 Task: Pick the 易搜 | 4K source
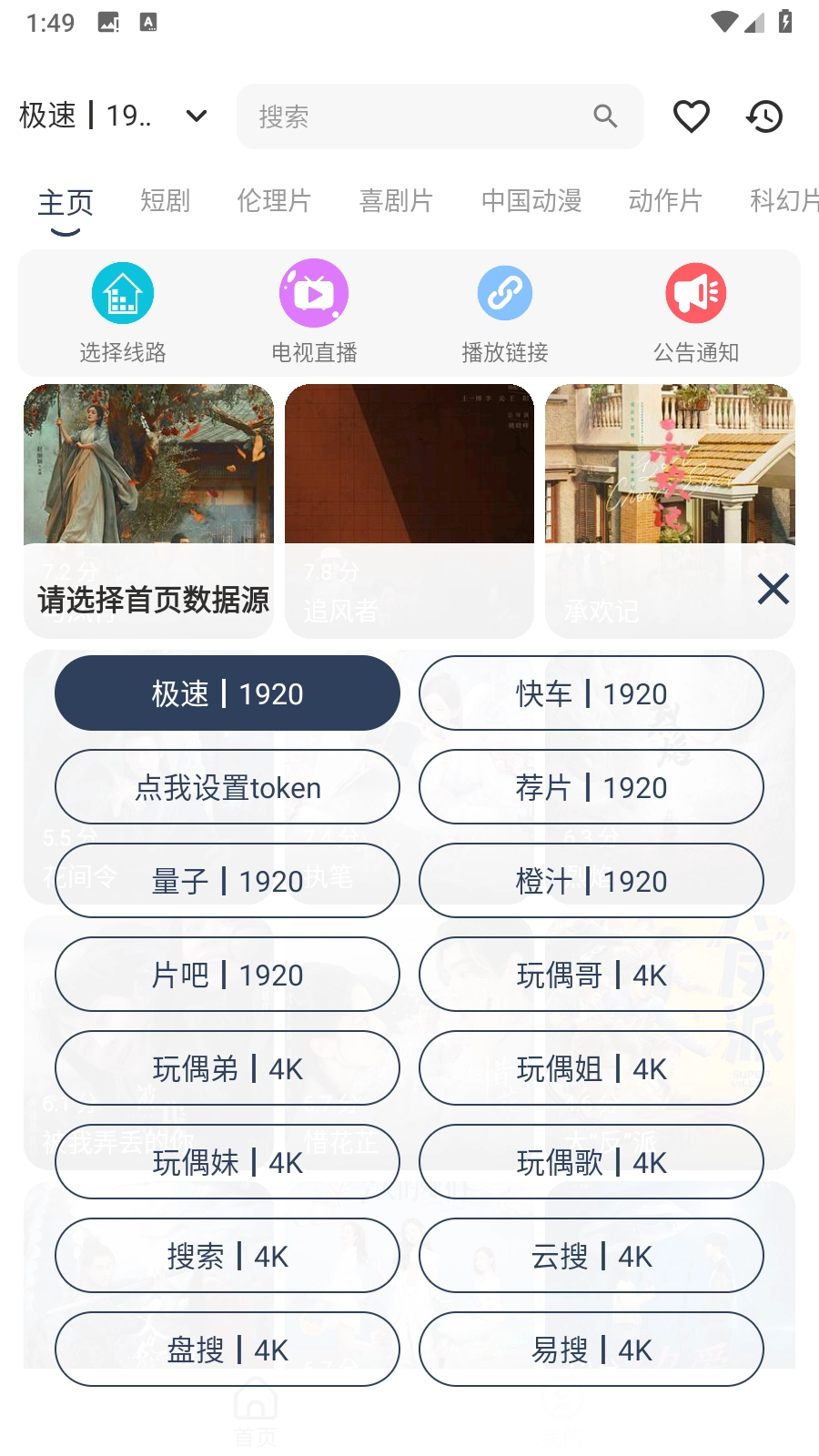tap(591, 1350)
